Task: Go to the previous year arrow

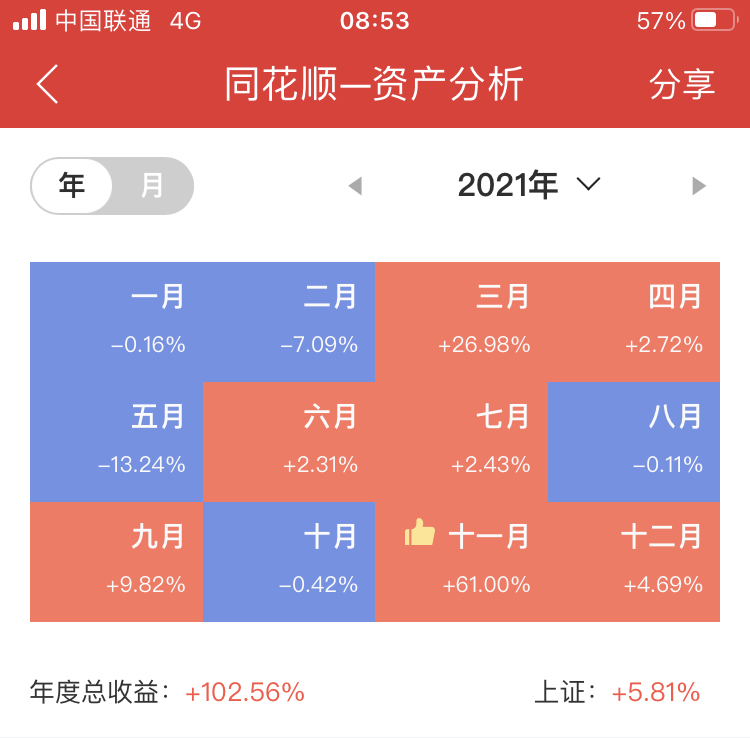Action: 354,186
